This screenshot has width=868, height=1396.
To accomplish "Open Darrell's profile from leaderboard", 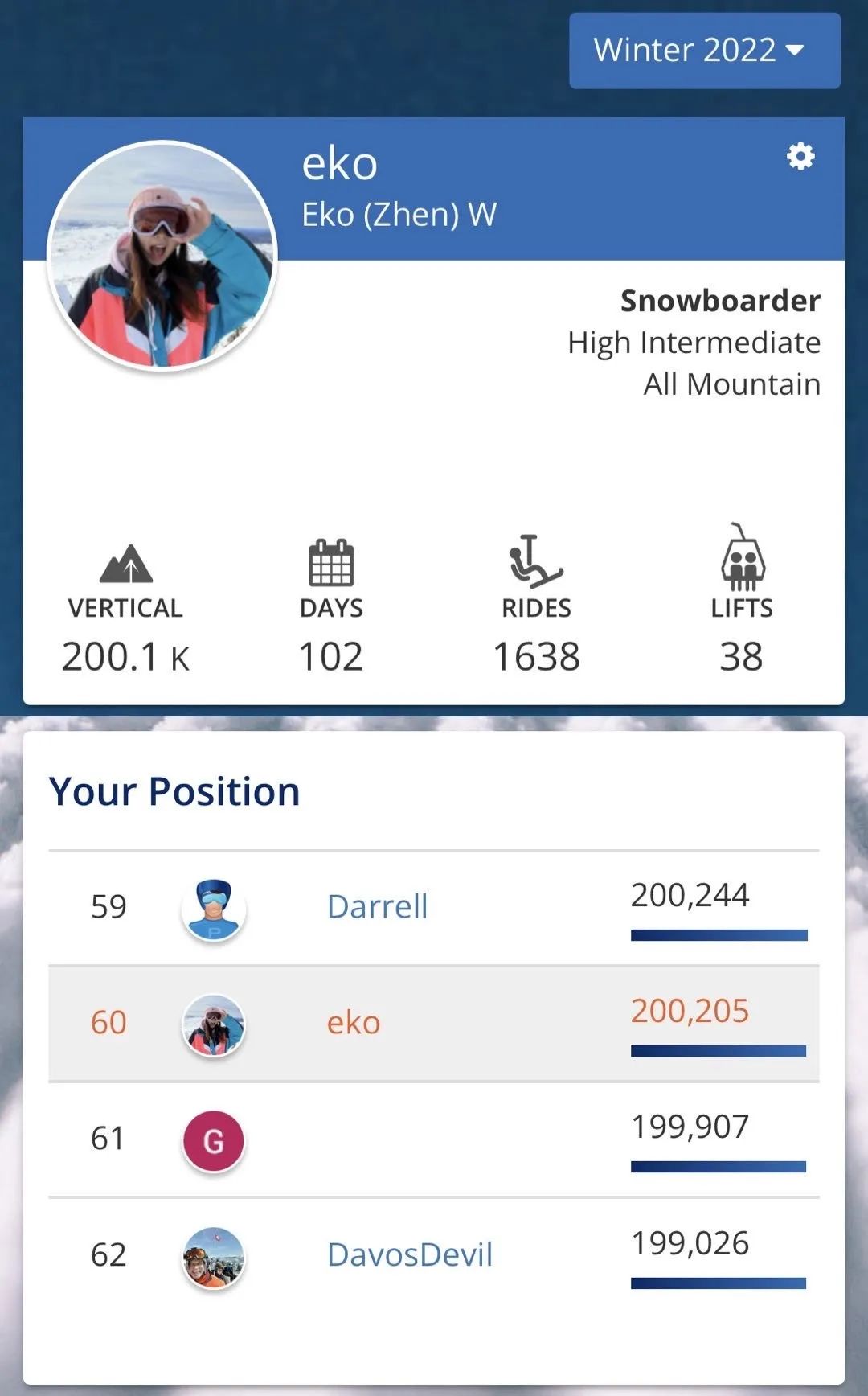I will (377, 907).
